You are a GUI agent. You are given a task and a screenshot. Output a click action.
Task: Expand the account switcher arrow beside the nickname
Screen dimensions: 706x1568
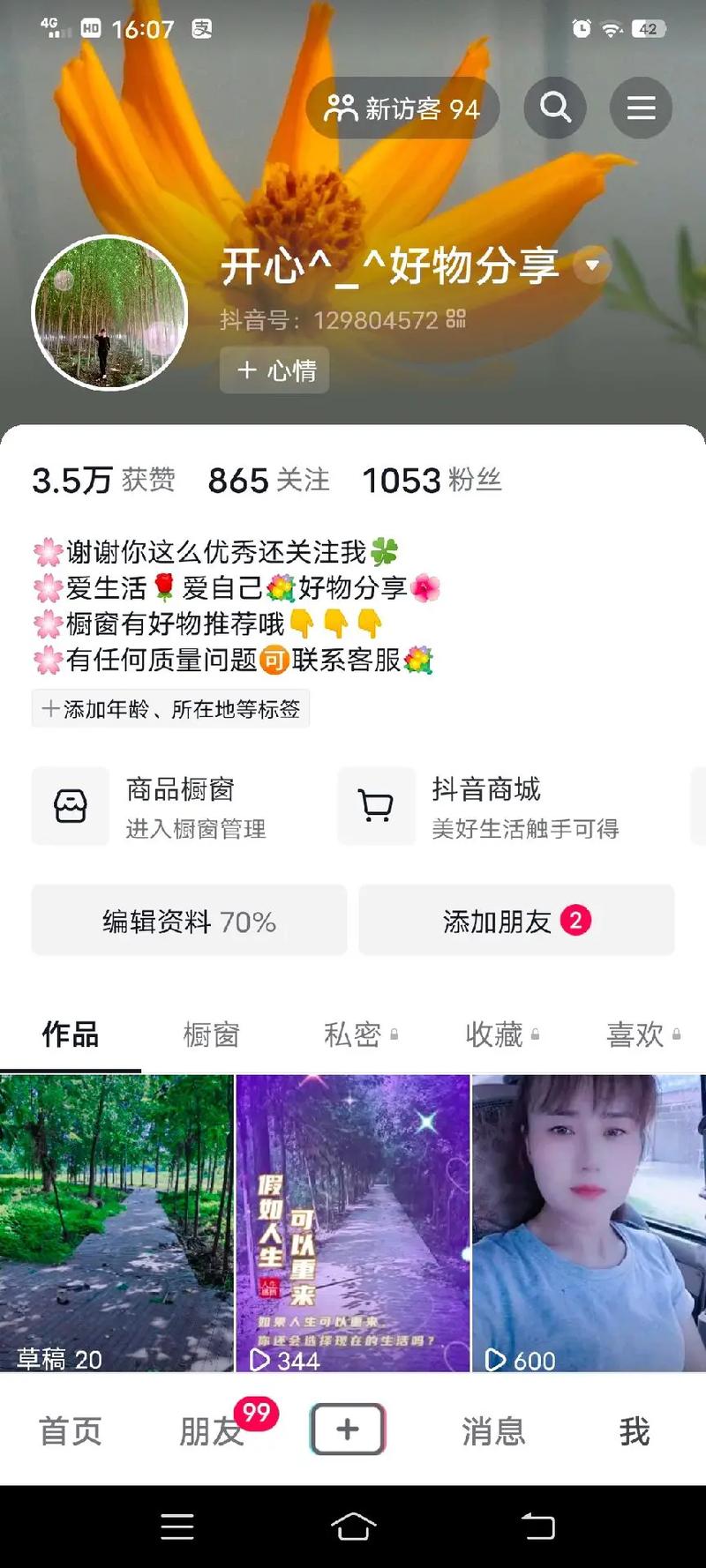click(x=592, y=265)
